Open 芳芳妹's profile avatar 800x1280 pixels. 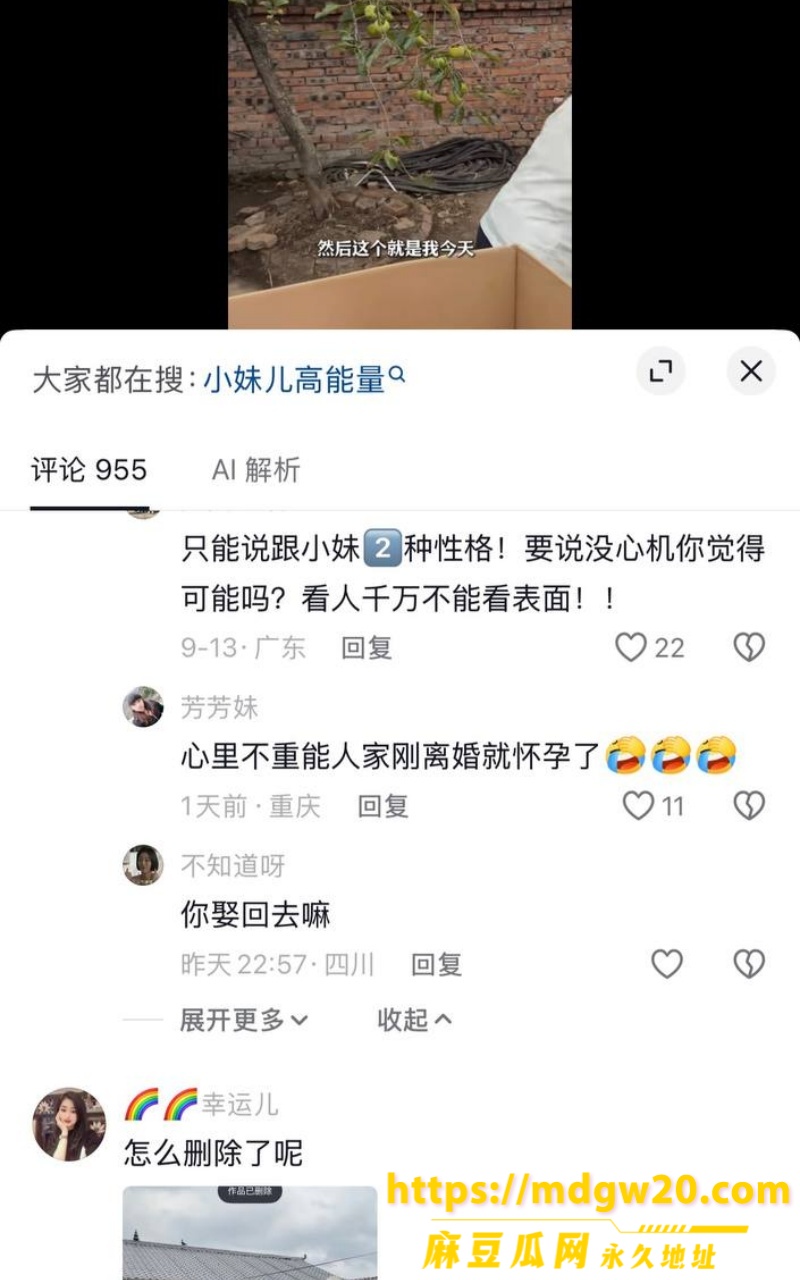pyautogui.click(x=143, y=707)
